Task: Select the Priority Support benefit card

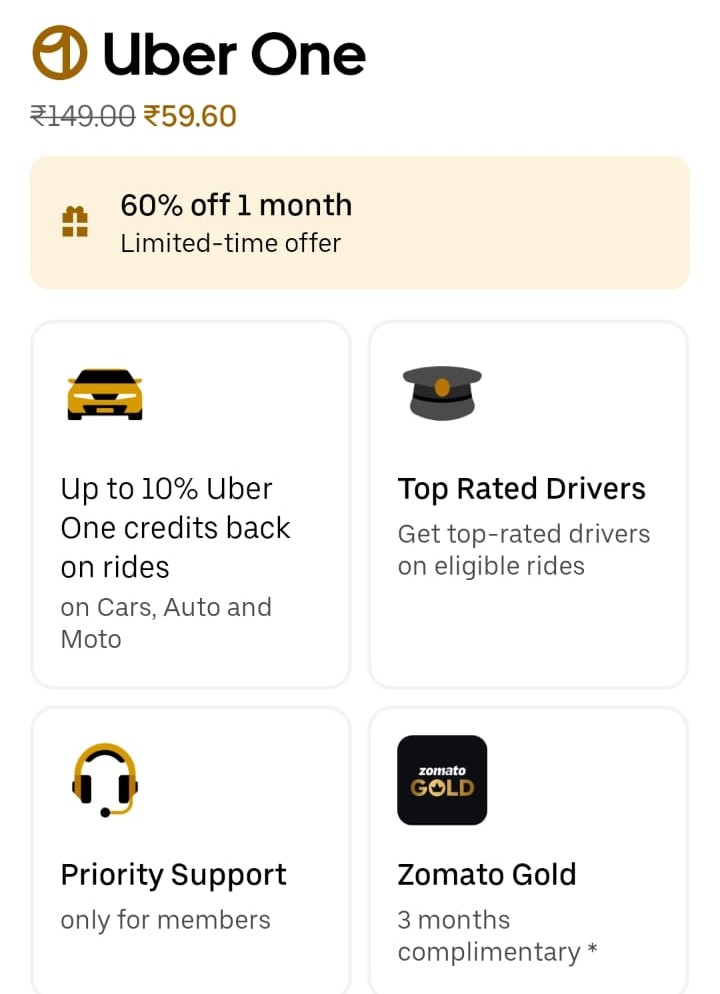Action: coord(191,850)
